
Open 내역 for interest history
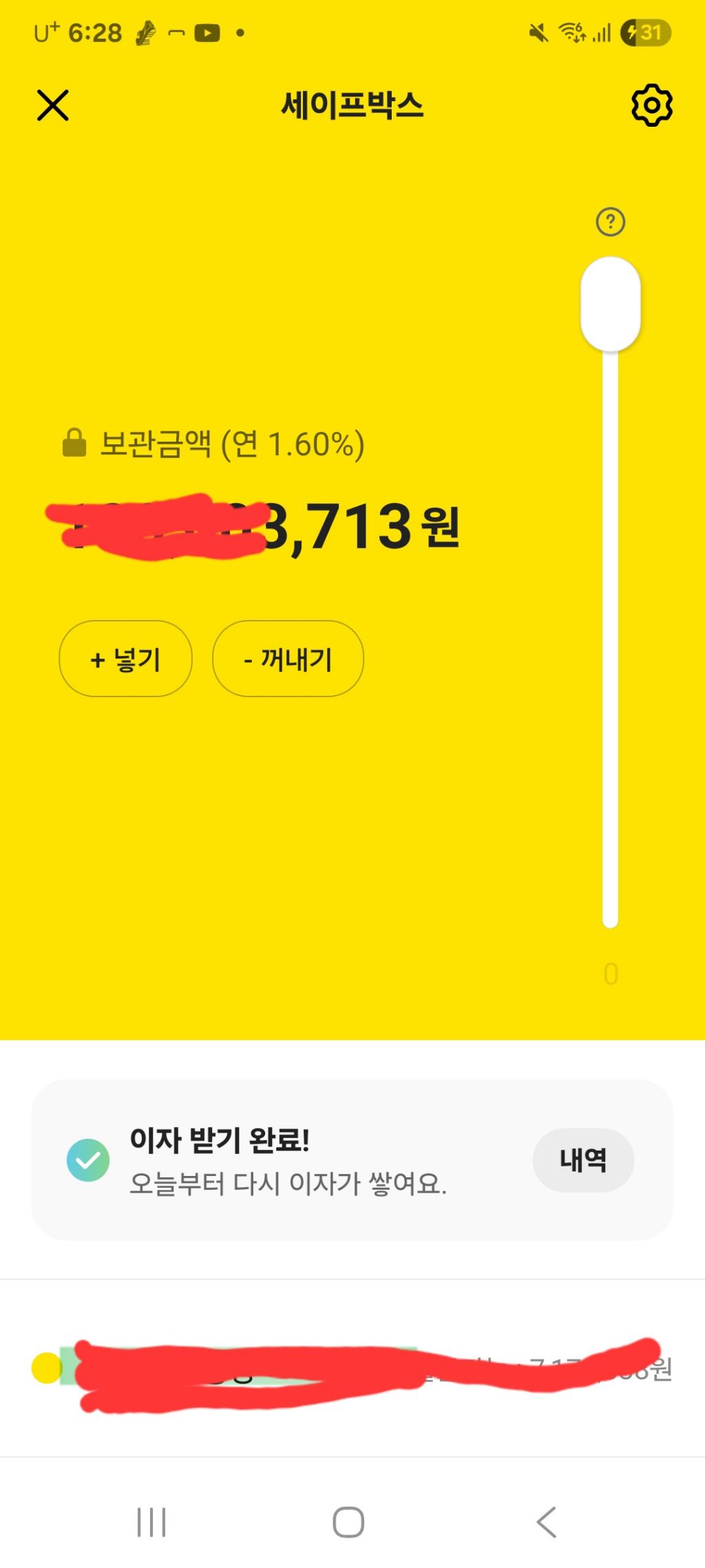pyautogui.click(x=583, y=1160)
